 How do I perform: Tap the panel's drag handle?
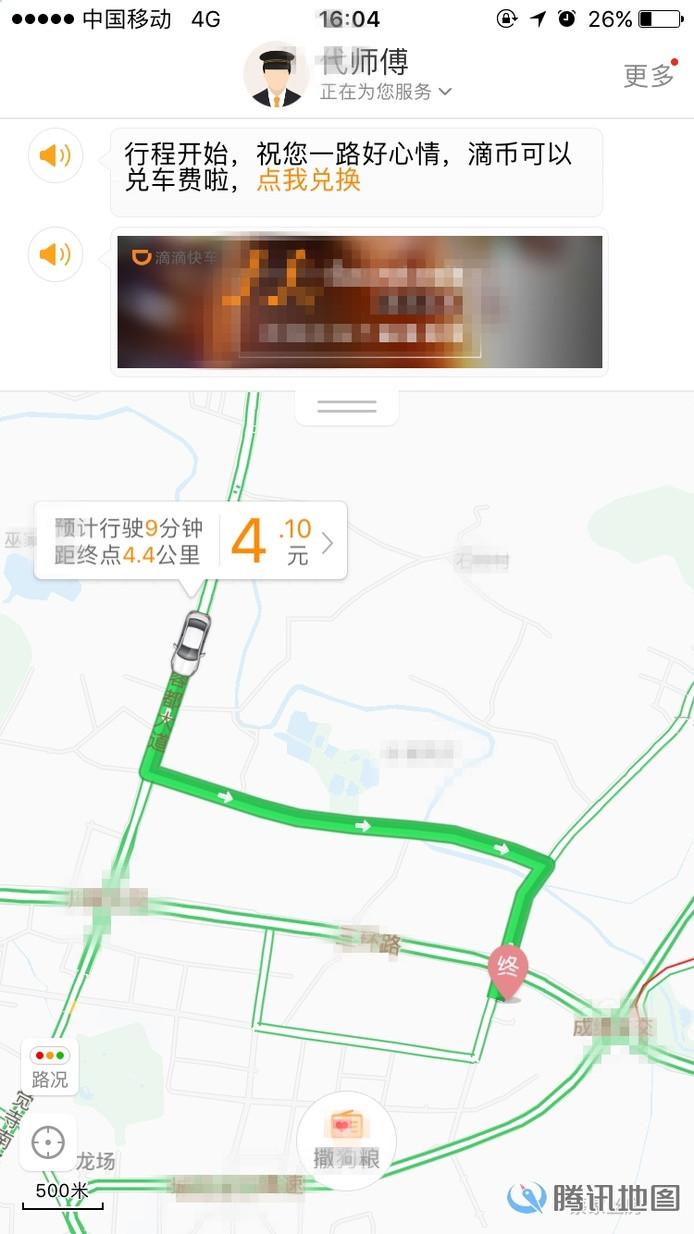[347, 406]
